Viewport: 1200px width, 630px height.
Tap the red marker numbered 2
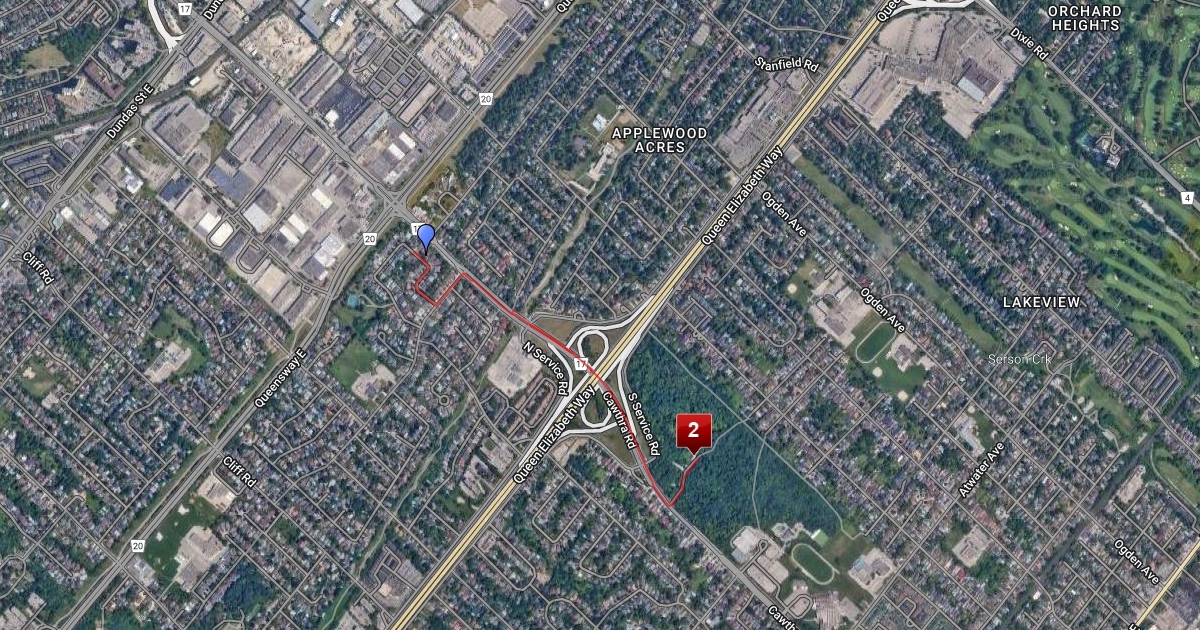(x=694, y=431)
